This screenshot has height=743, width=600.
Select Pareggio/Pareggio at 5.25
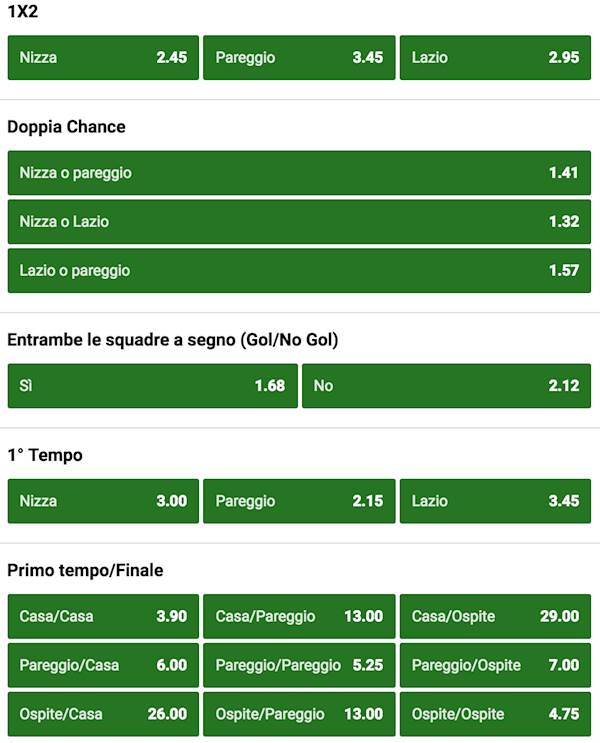[x=299, y=665]
